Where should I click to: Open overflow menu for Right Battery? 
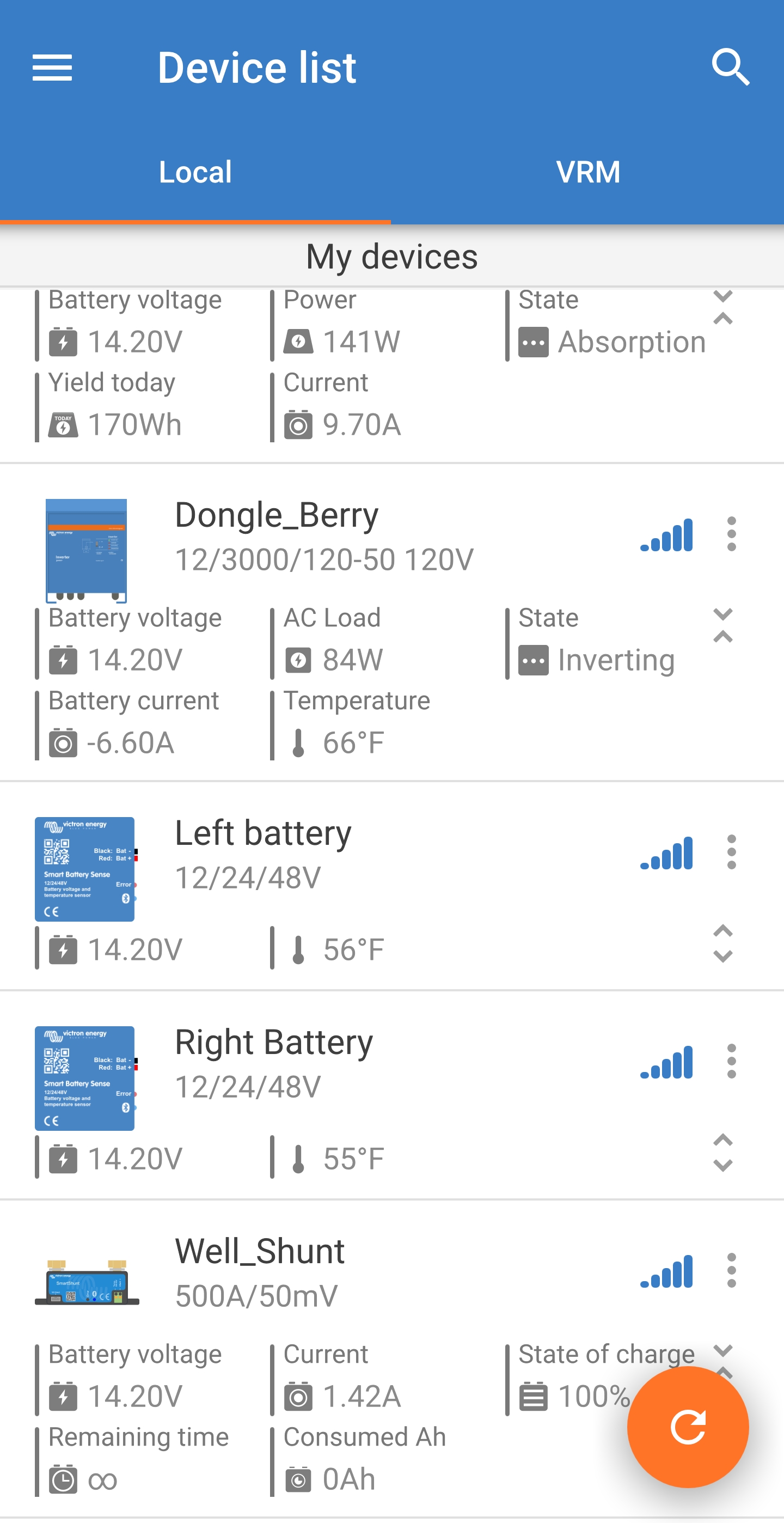click(731, 1061)
